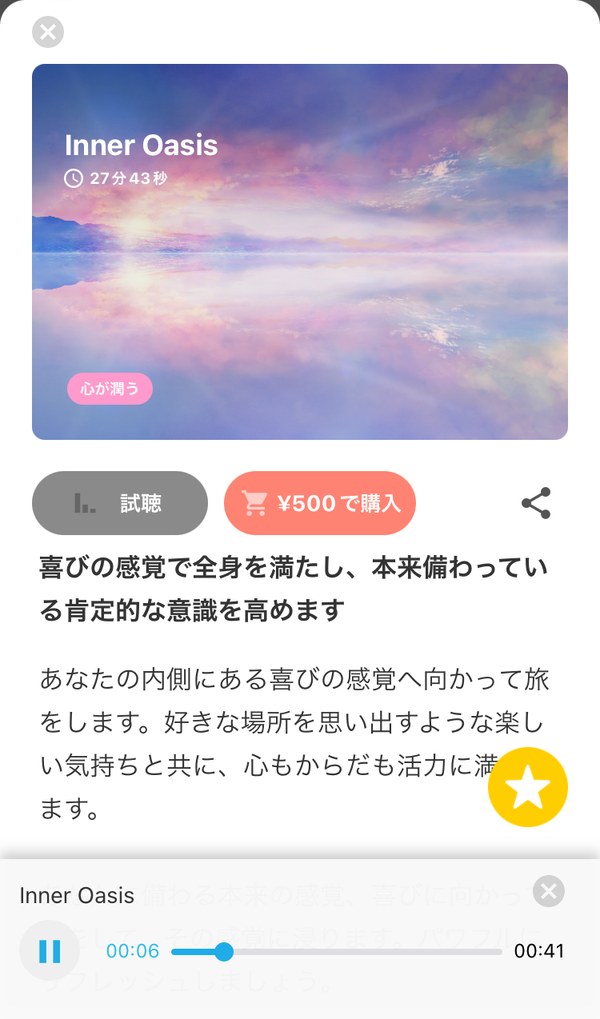
Task: Purchase for ¥500 with the cart button
Action: [x=320, y=503]
